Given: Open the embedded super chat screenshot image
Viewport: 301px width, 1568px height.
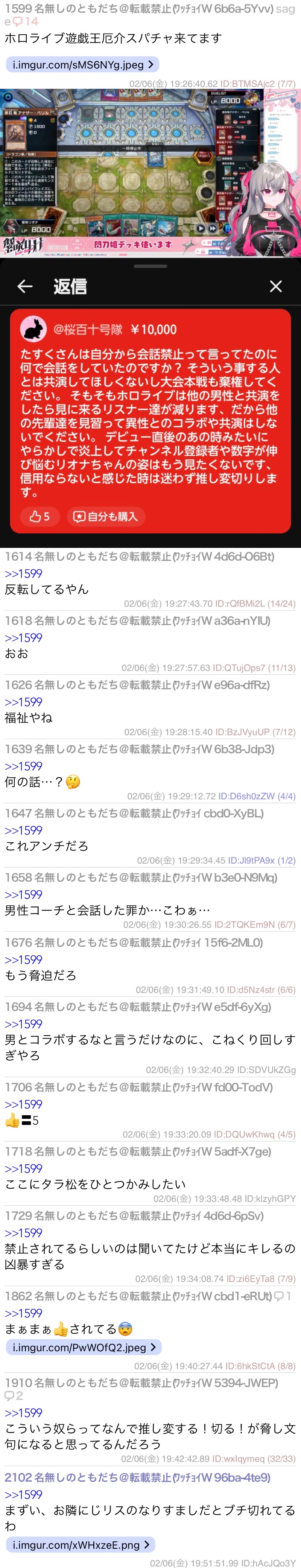Looking at the screenshot, I should click(x=150, y=316).
